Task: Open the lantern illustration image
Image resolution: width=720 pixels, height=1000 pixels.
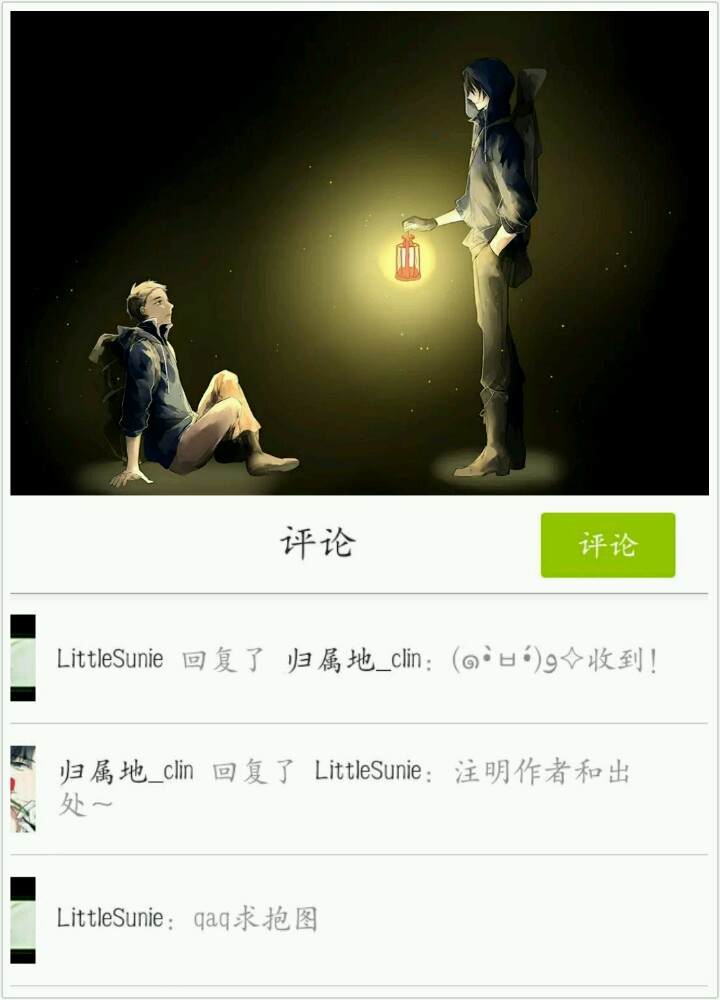Action: pos(360,253)
